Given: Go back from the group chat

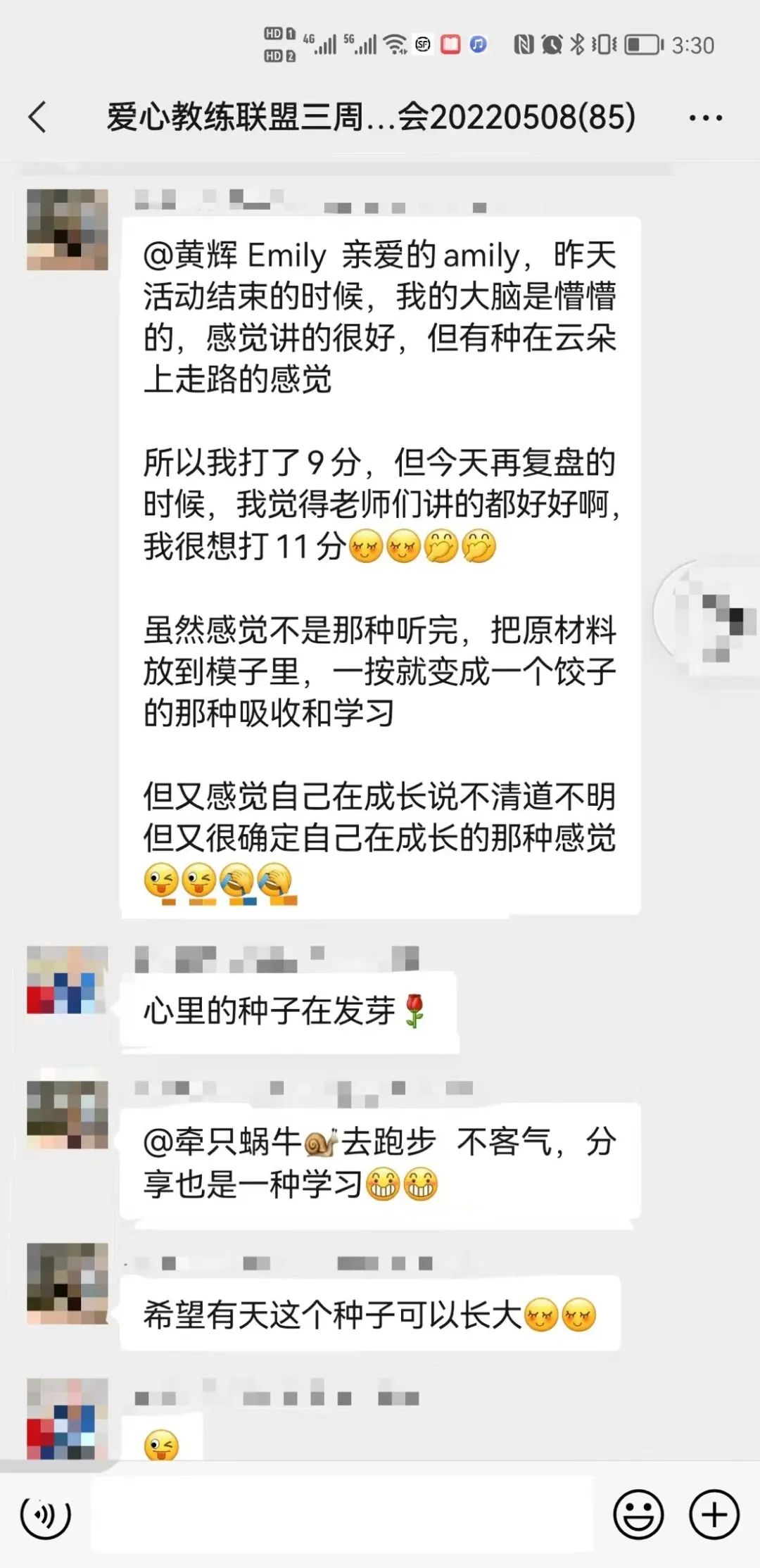Looking at the screenshot, I should [x=38, y=117].
